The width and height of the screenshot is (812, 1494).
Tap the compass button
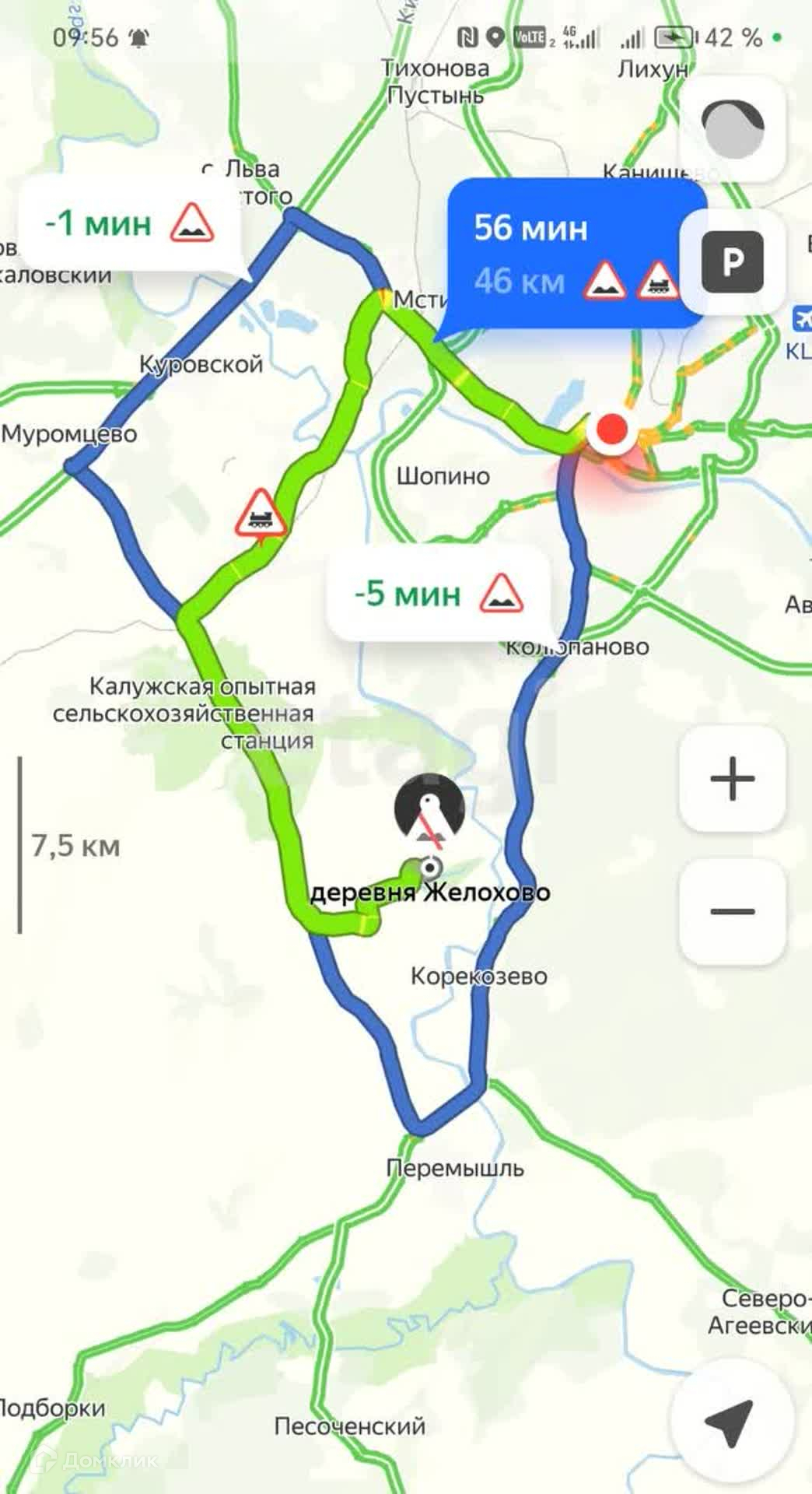click(732, 128)
